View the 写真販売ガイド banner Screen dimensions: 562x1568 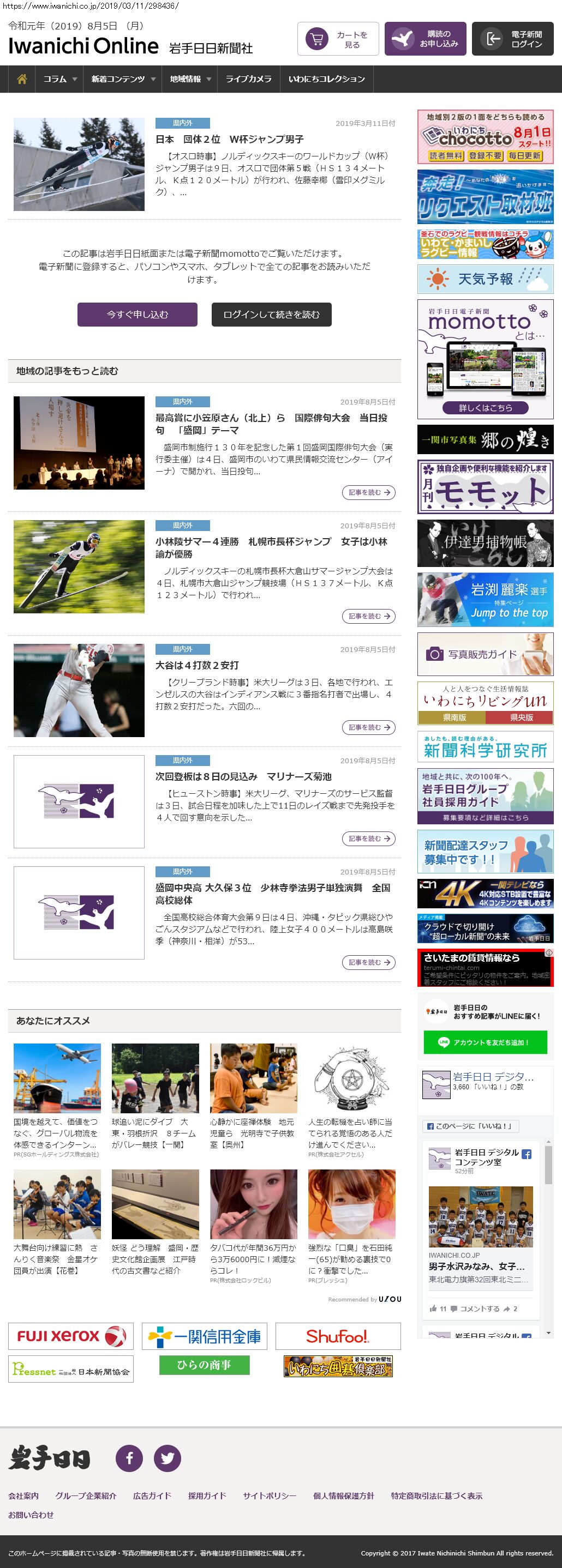[485, 654]
